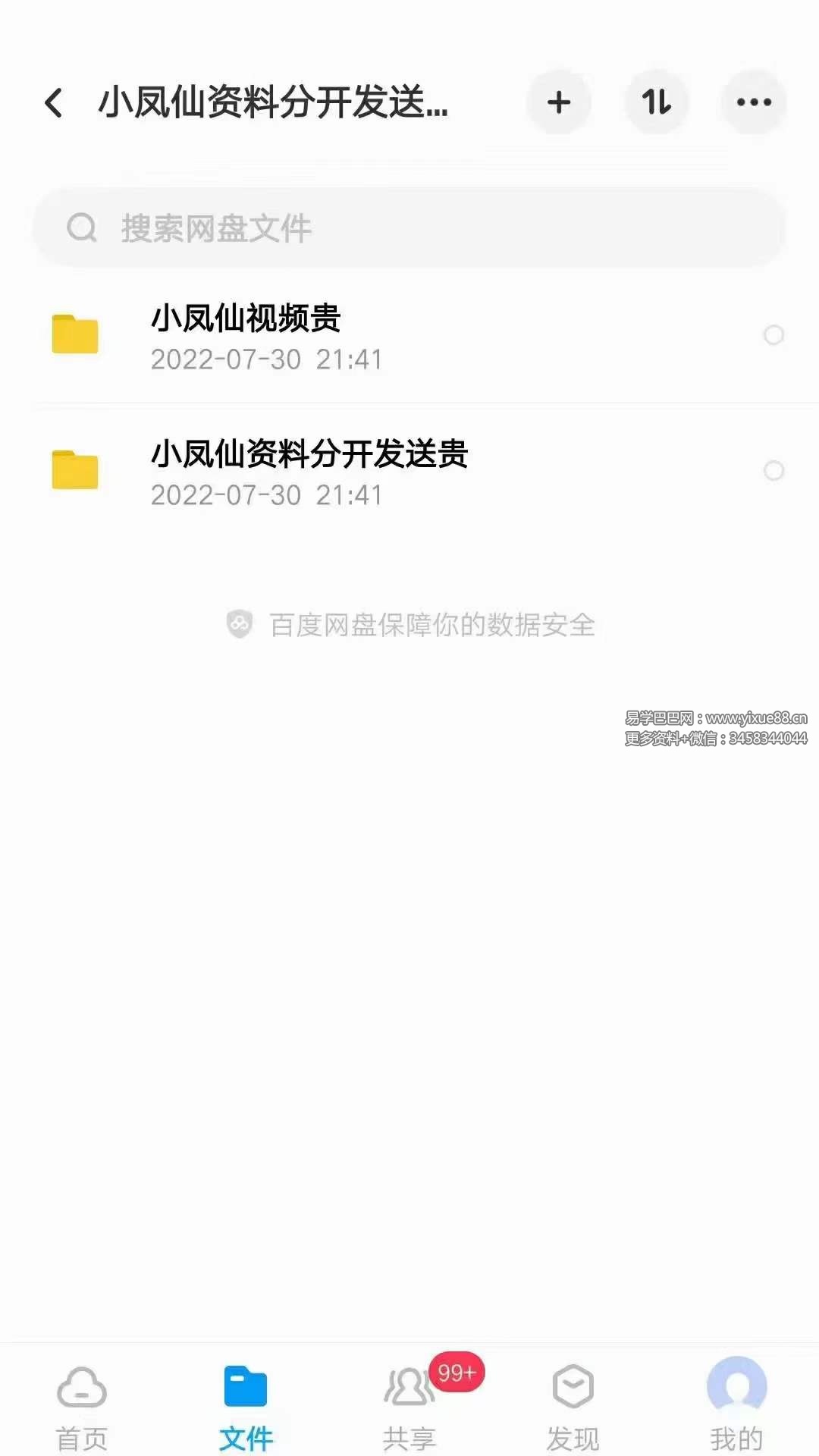Open the sort order options

657,102
